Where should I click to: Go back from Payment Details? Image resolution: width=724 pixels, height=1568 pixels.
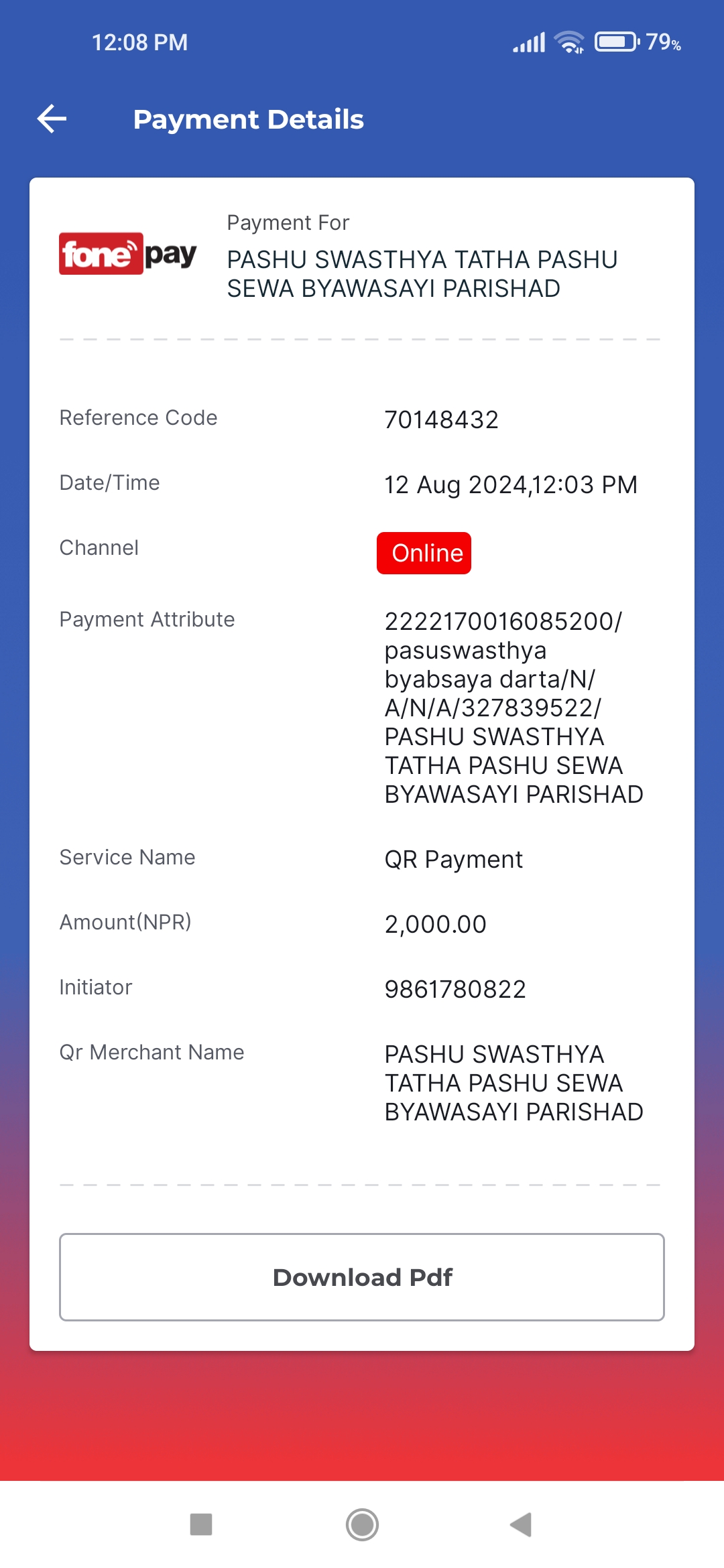(52, 119)
